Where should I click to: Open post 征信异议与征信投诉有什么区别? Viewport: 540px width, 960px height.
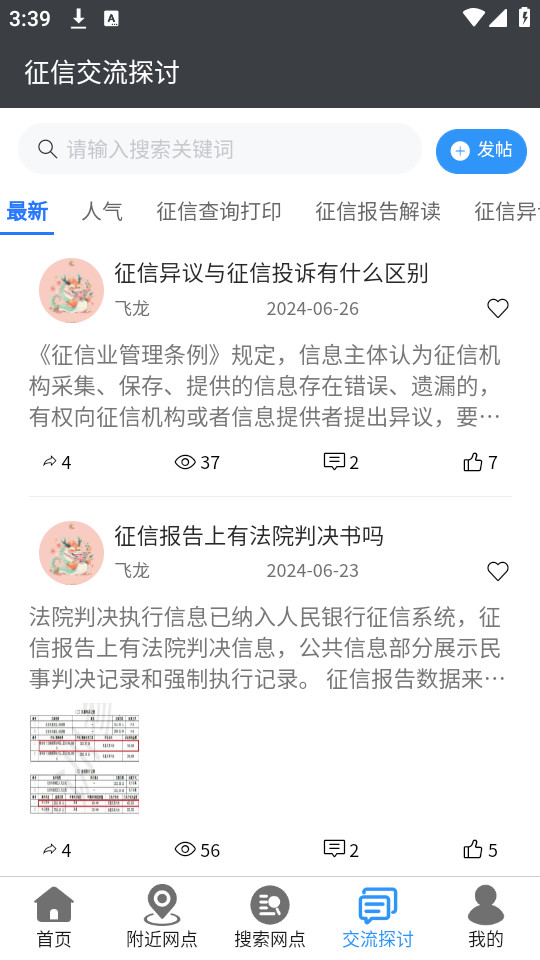coord(271,273)
